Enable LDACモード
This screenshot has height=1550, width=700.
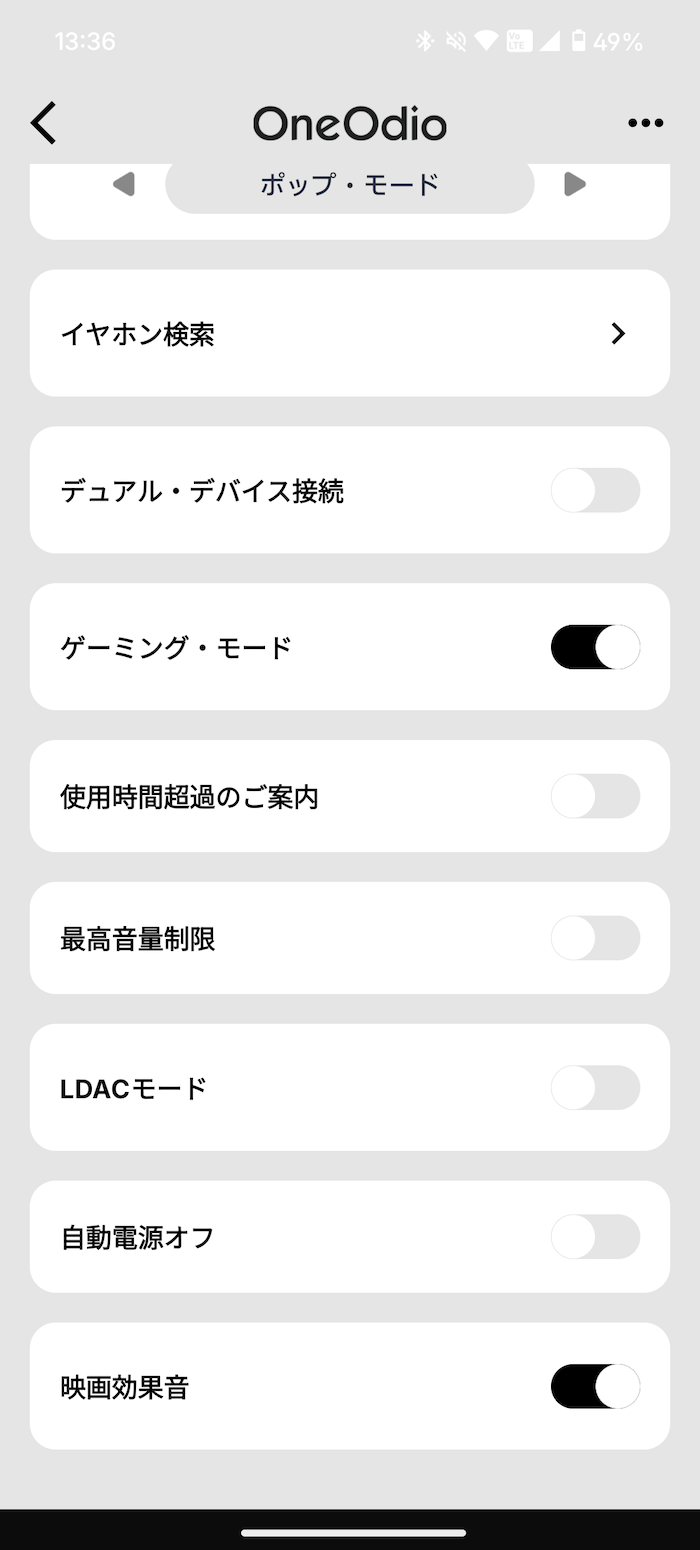tap(595, 1087)
